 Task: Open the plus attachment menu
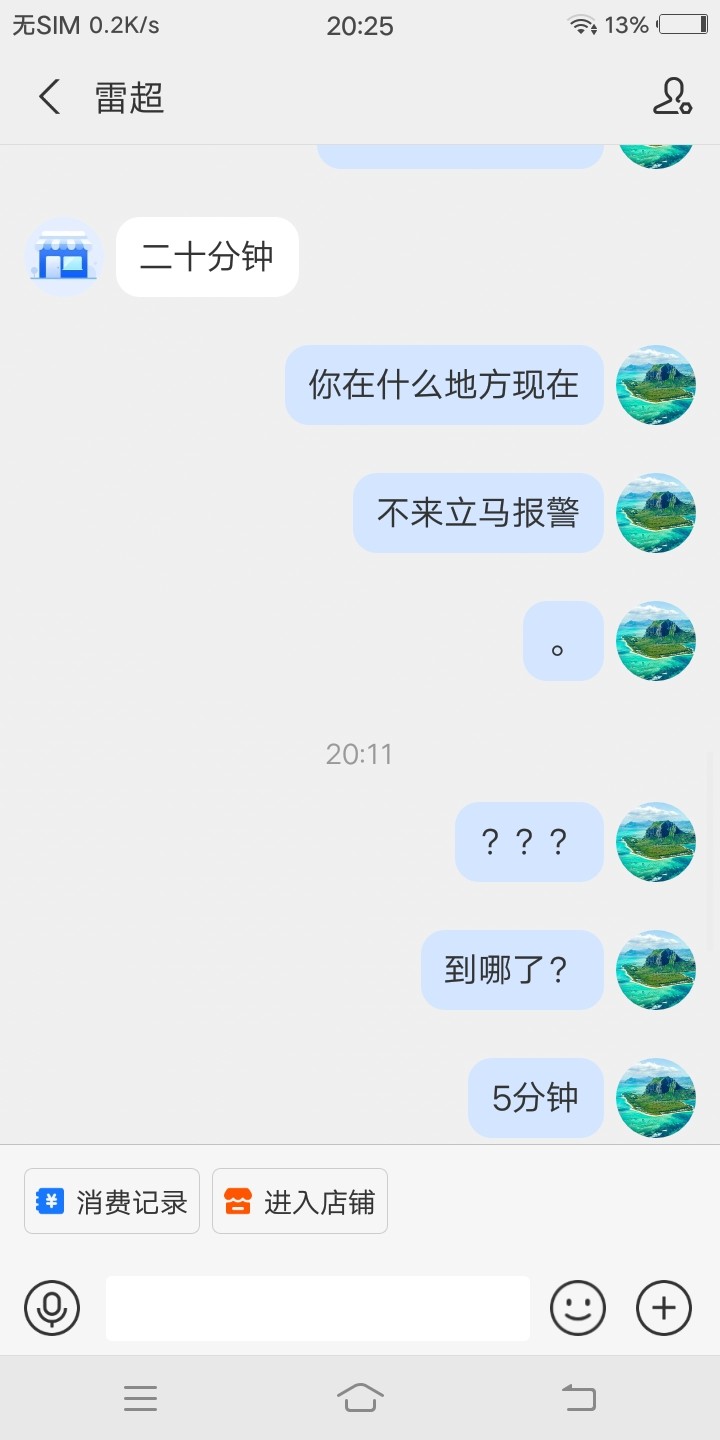(x=664, y=1308)
